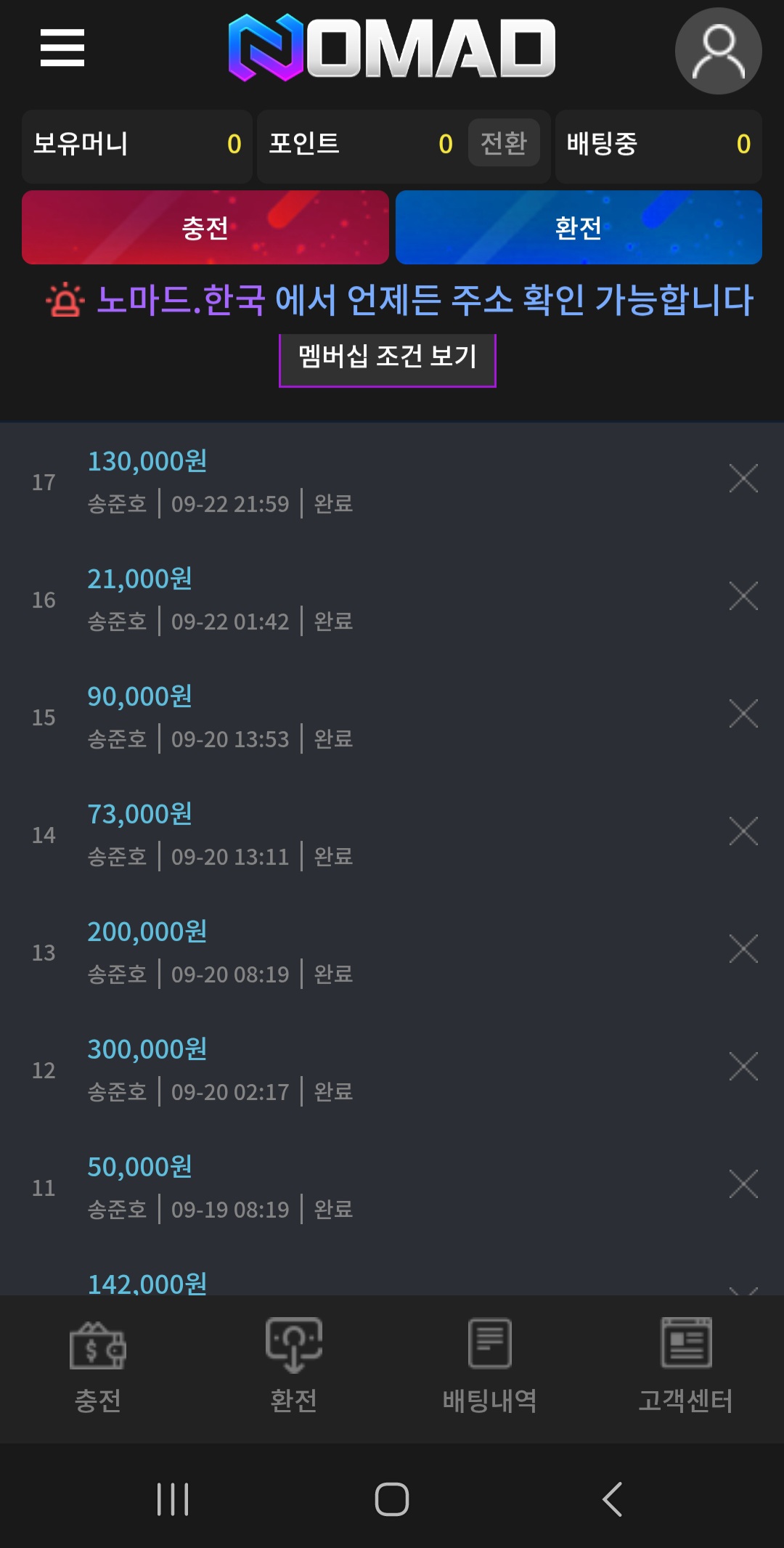Screen dimensions: 784x1548
Task: Delete the 50,000원 record
Action: (743, 1184)
